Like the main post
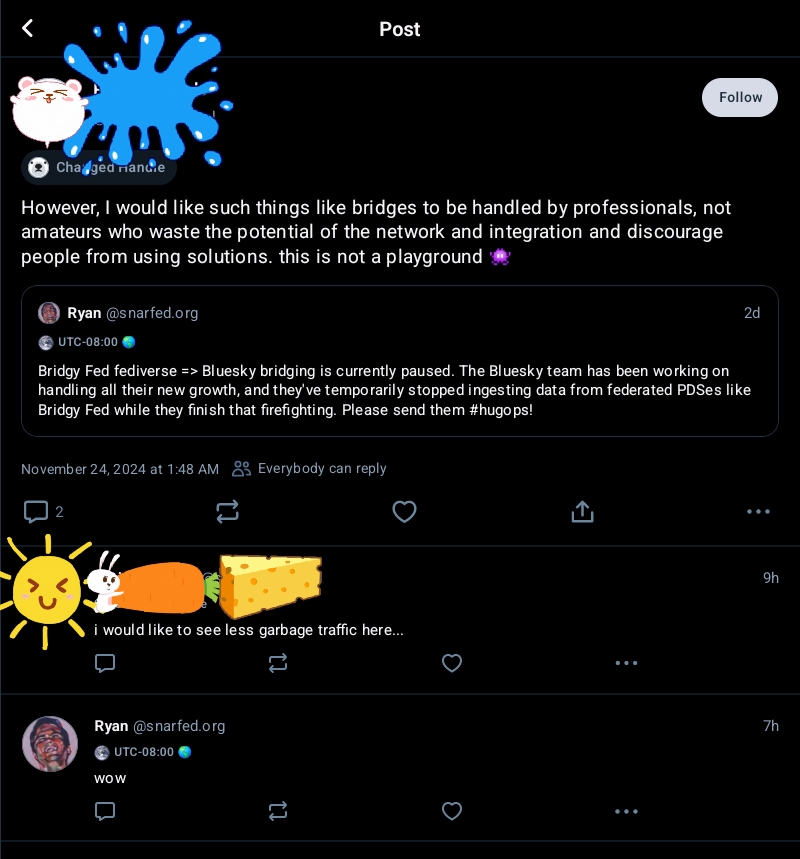800x859 pixels. (x=404, y=512)
